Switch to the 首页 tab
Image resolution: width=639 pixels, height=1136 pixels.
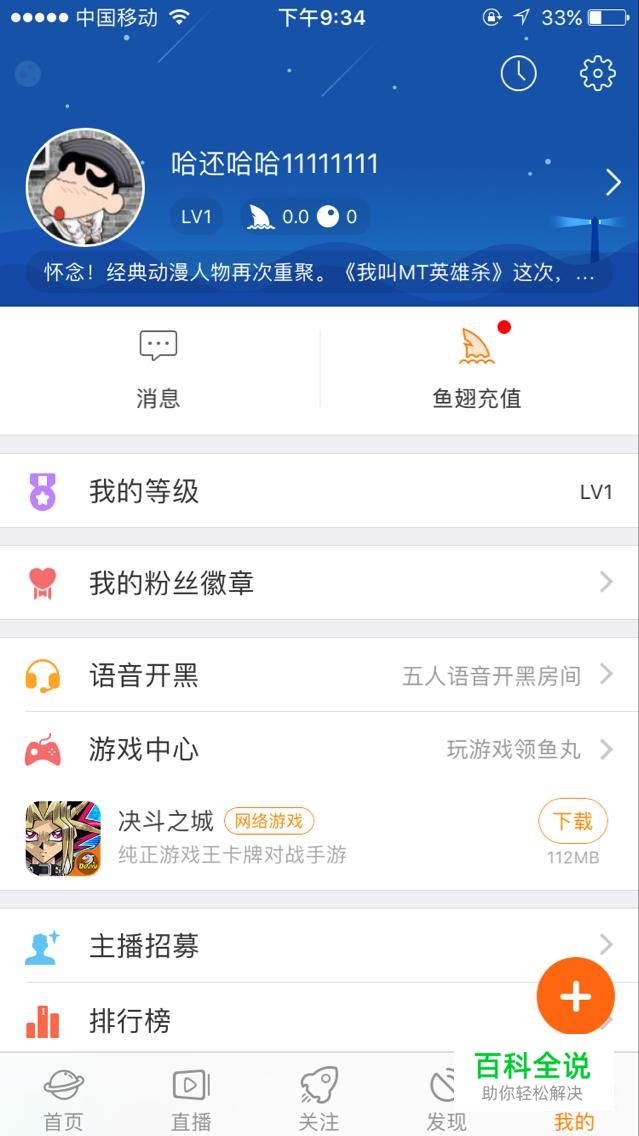(x=64, y=1098)
